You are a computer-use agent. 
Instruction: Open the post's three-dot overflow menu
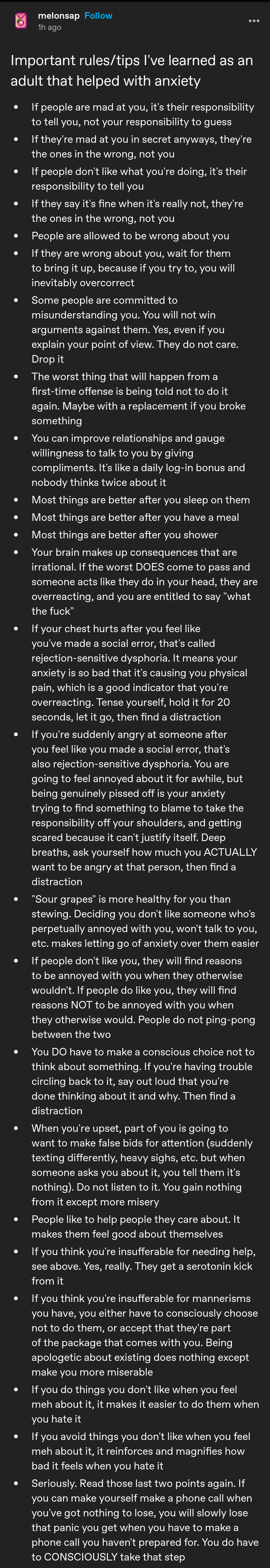pos(253,21)
